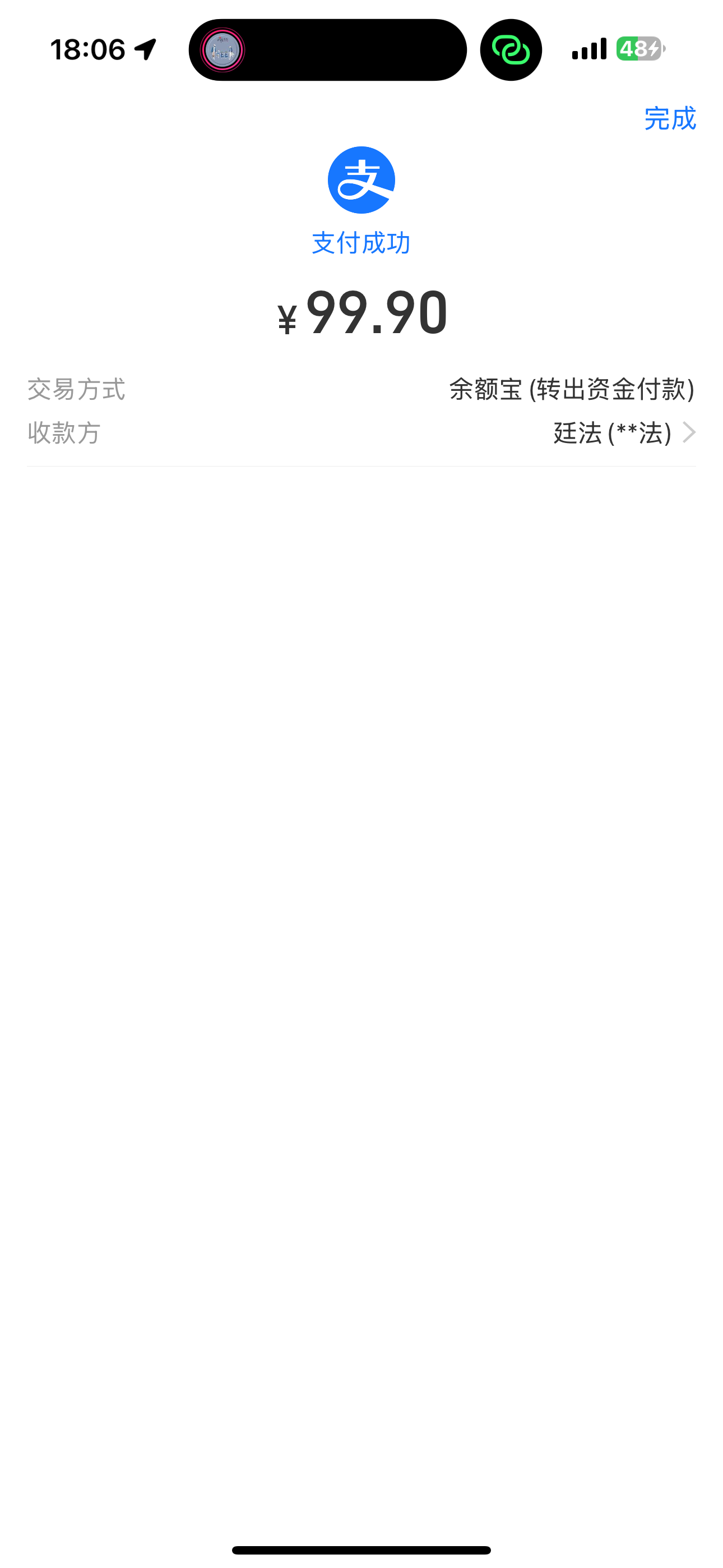Click the 支付成功 success label
Viewport: 723px width, 1568px height.
pos(361,243)
